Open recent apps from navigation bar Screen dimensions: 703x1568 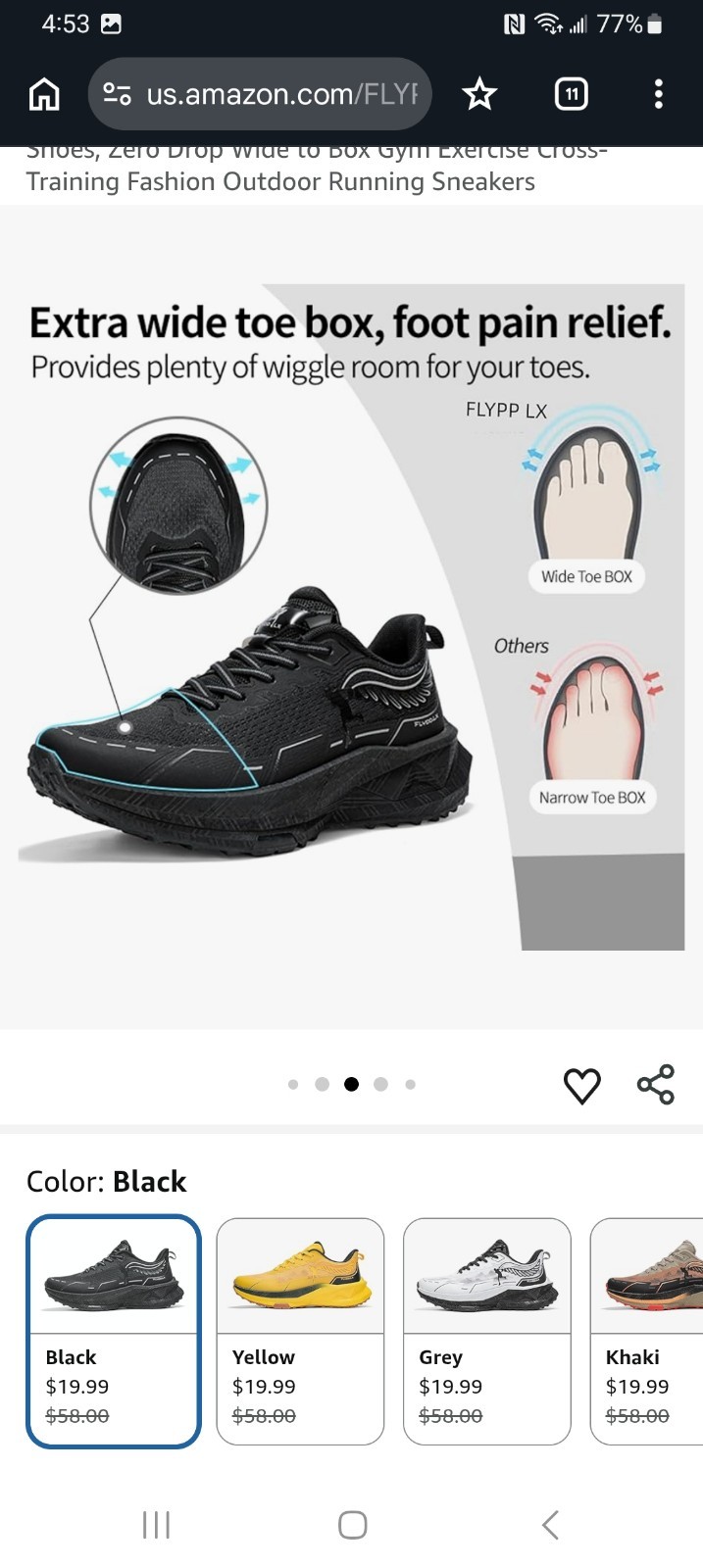coord(156,1525)
